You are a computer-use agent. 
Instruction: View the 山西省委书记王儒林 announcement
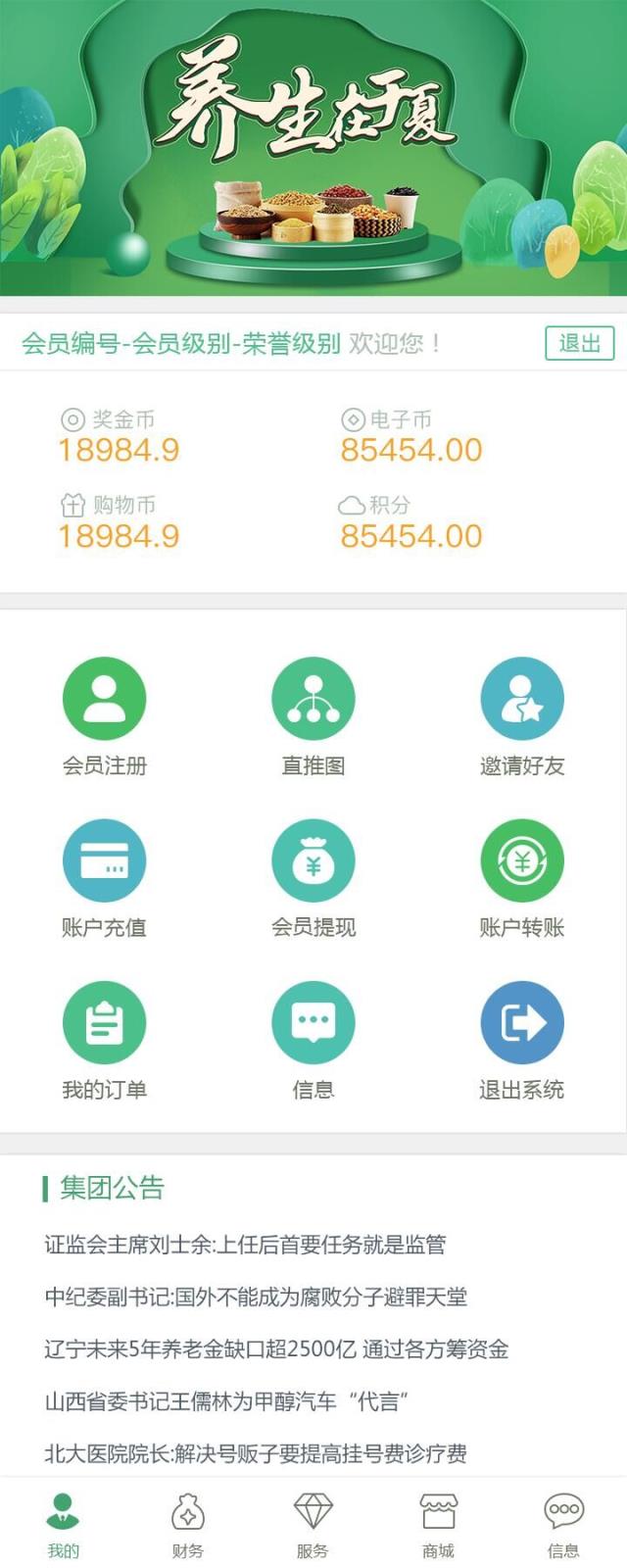(226, 1401)
